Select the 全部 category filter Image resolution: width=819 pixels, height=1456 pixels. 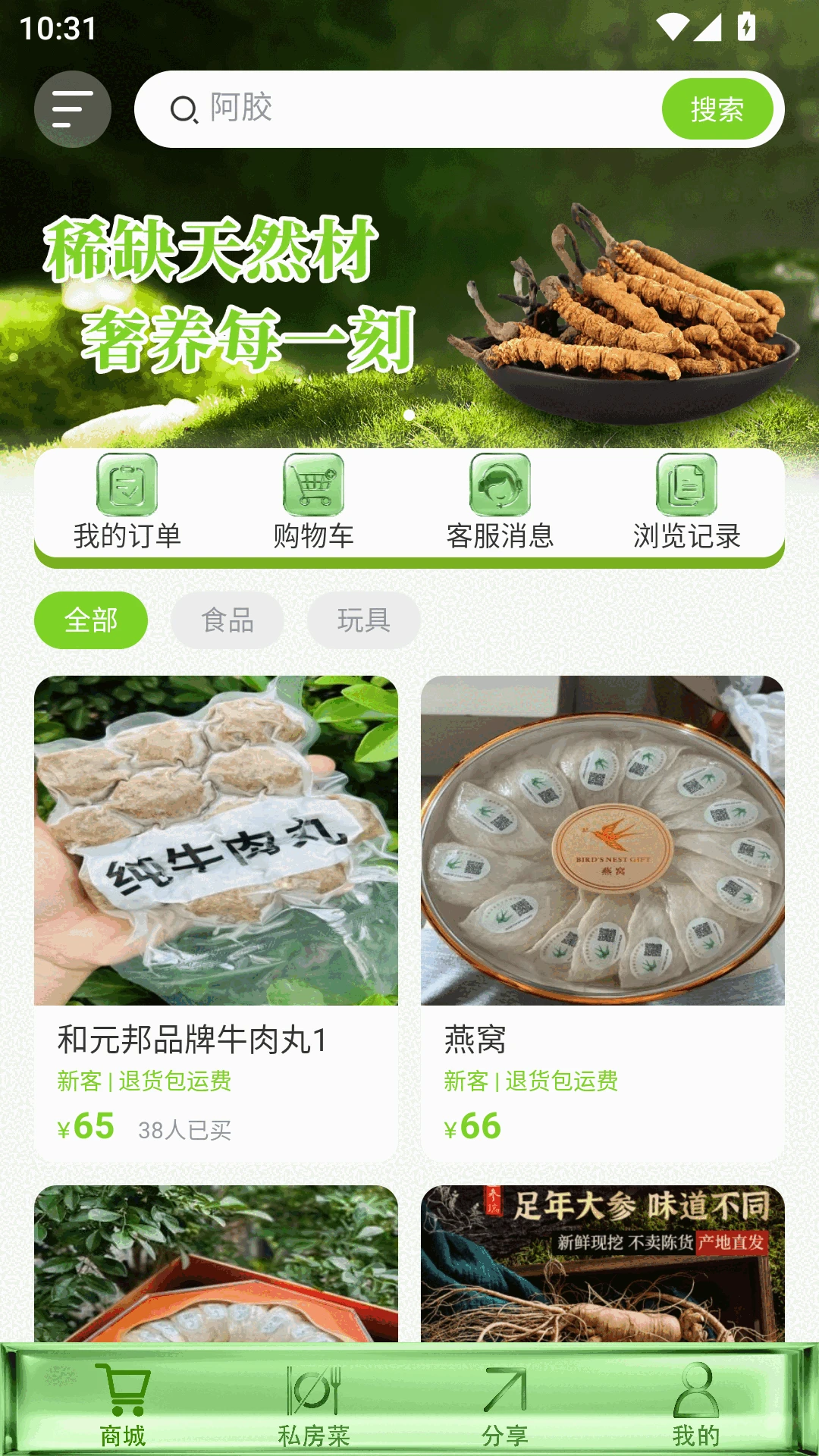point(90,620)
